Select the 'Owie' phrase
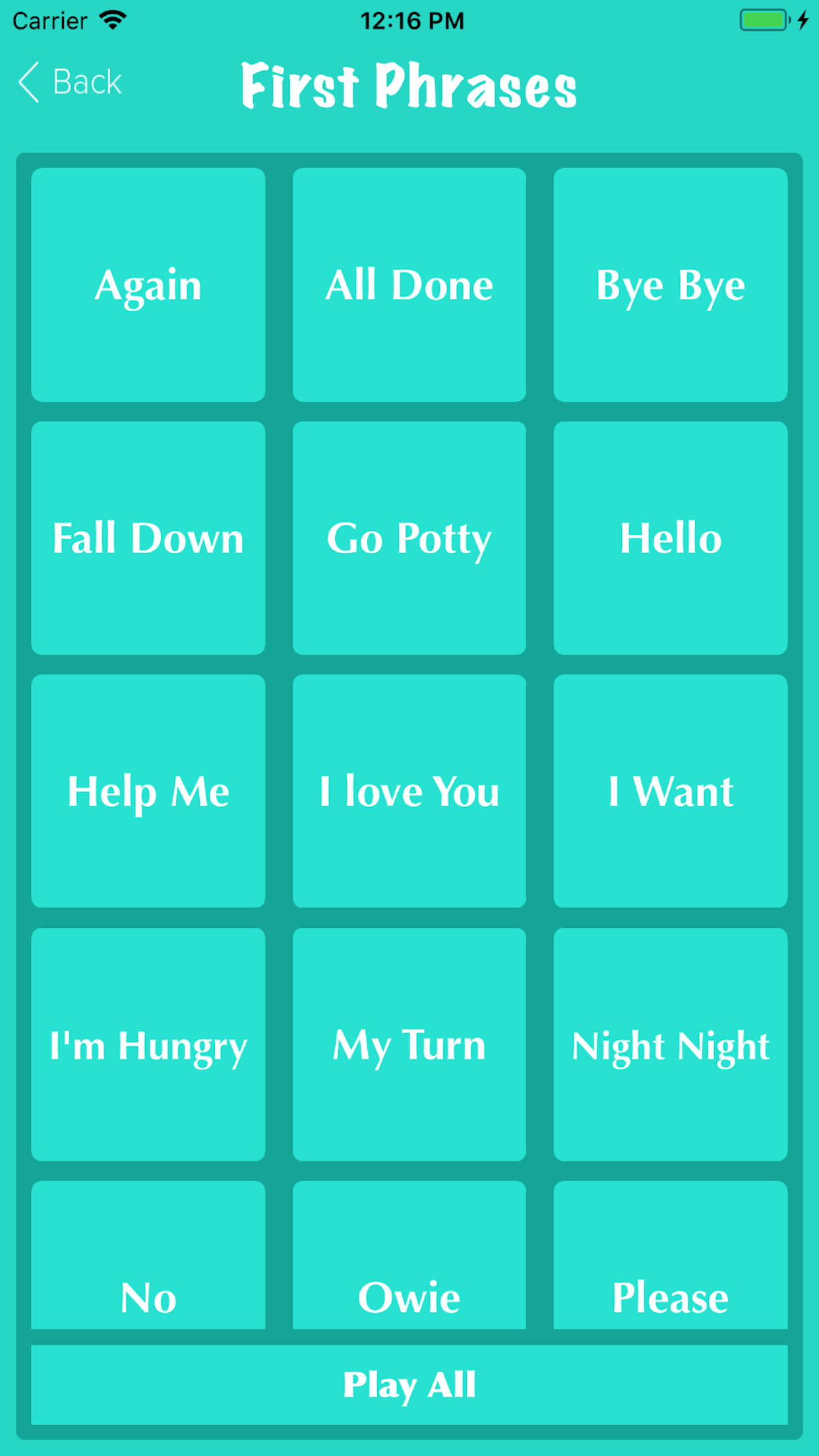The width and height of the screenshot is (819, 1456). 409,1255
